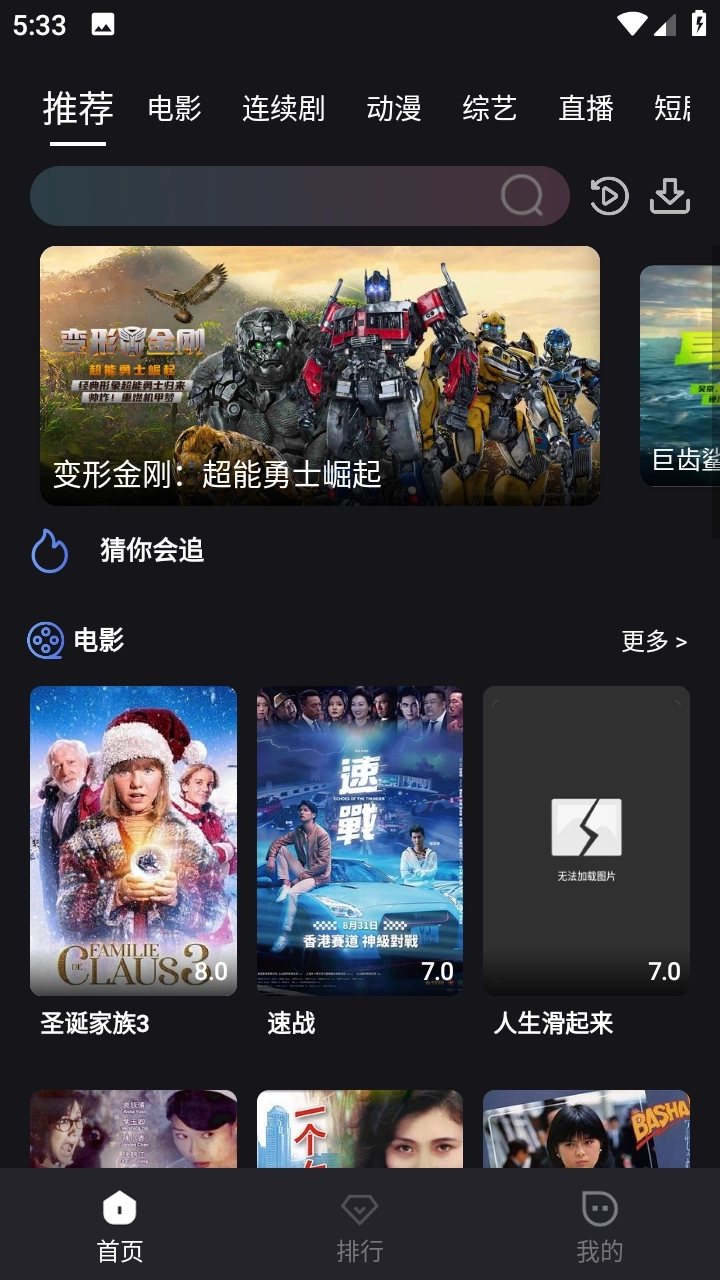Image resolution: width=720 pixels, height=1280 pixels.
Task: Select the 推荐 tab
Action: pos(78,108)
